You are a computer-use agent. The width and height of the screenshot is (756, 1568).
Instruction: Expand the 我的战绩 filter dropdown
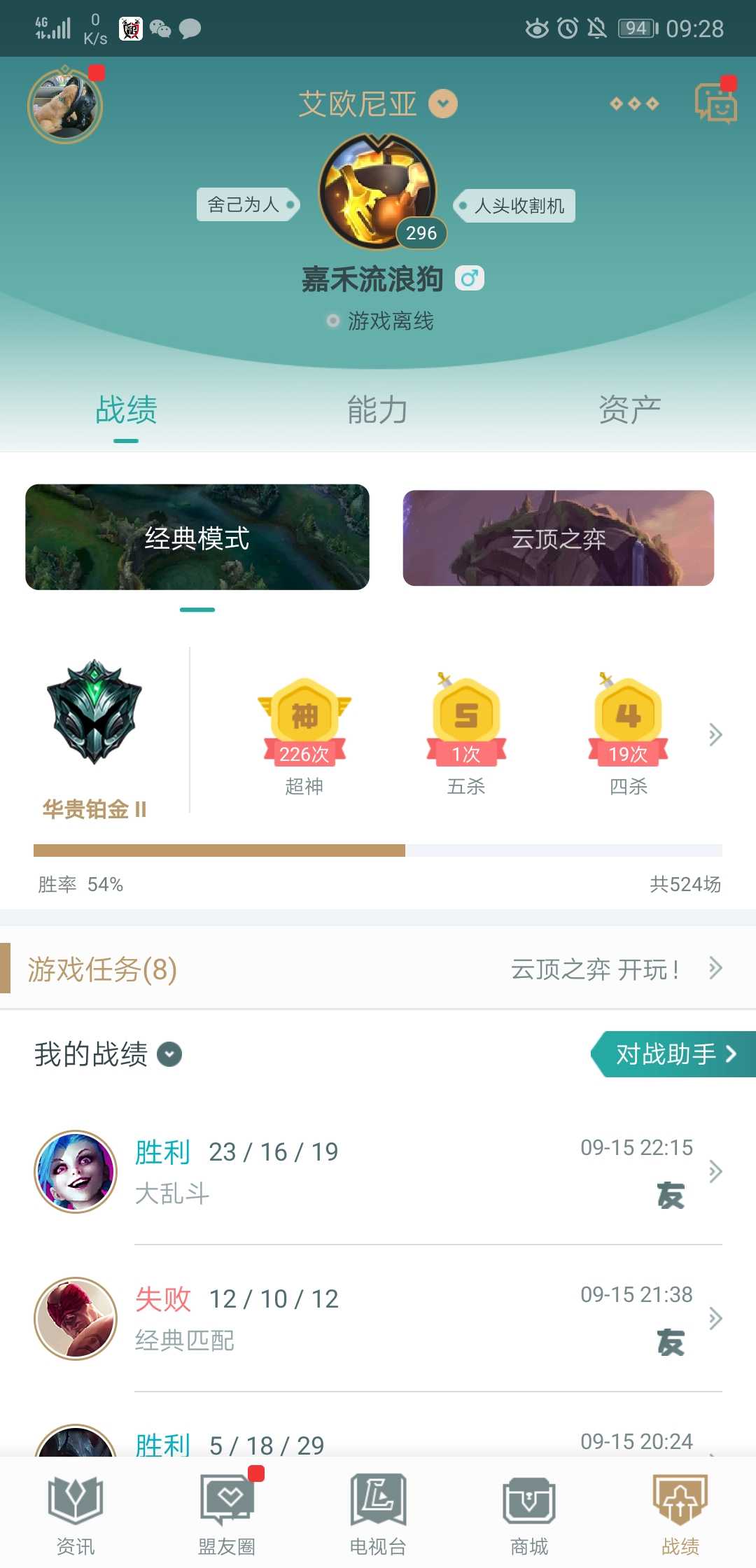[169, 1054]
